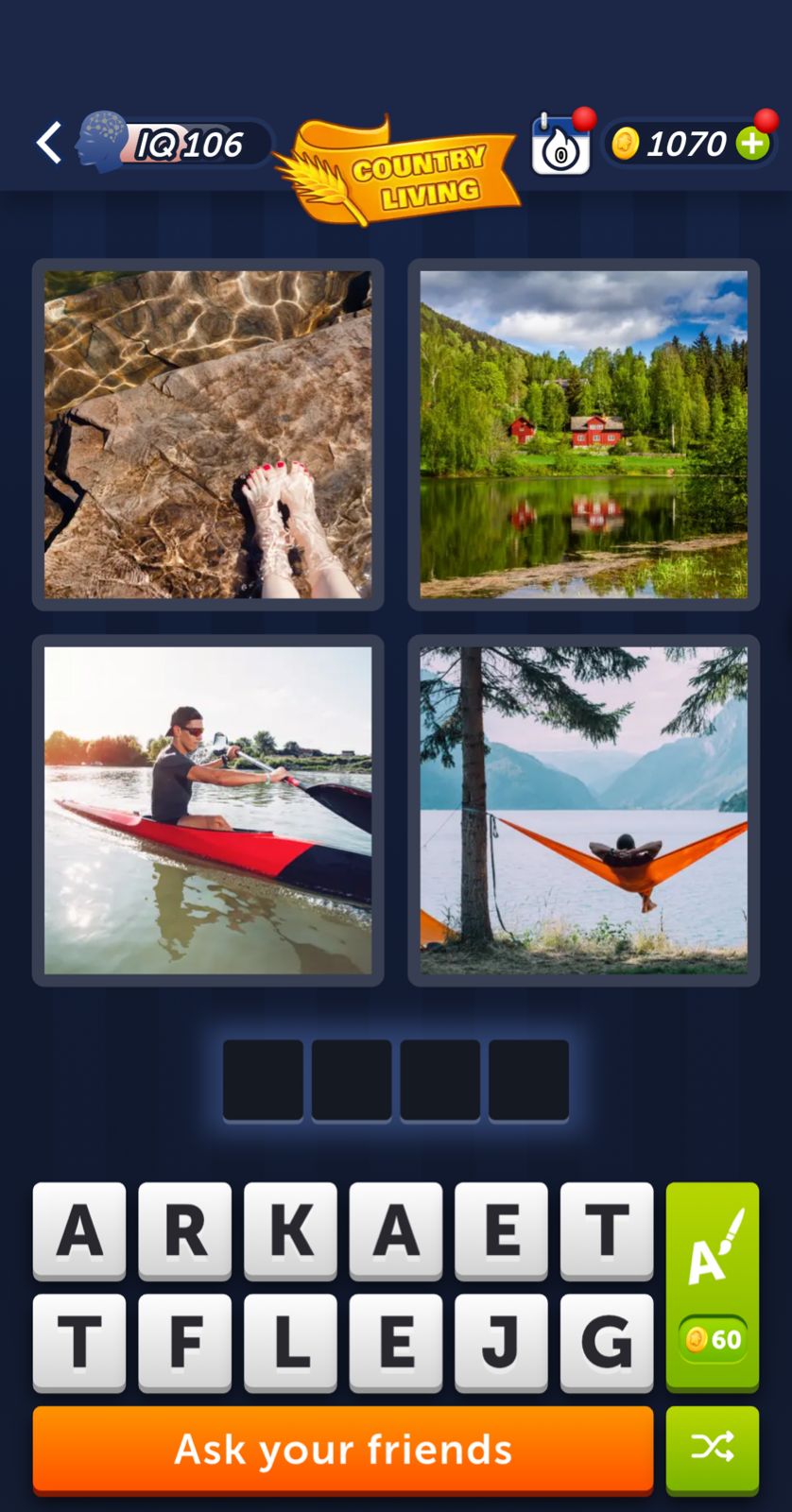Use the 60-coin reveal letter hint
792x1512 pixels.
coord(713,1285)
